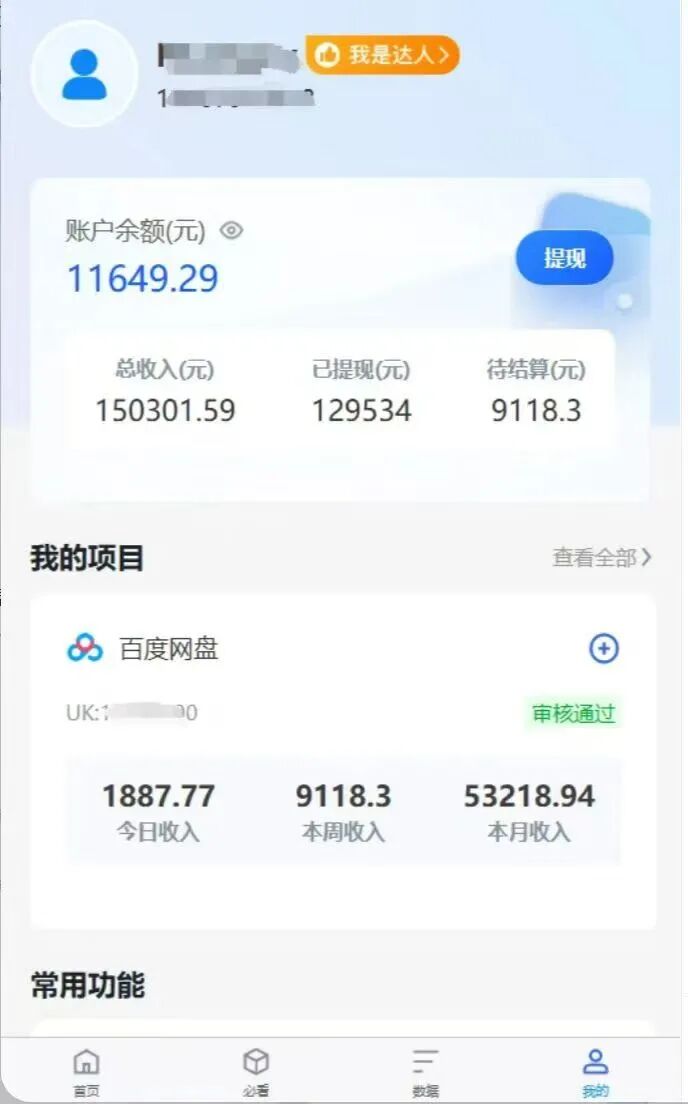Open 查看全部 to view all projects
The height and width of the screenshot is (1104, 688).
pyautogui.click(x=601, y=558)
